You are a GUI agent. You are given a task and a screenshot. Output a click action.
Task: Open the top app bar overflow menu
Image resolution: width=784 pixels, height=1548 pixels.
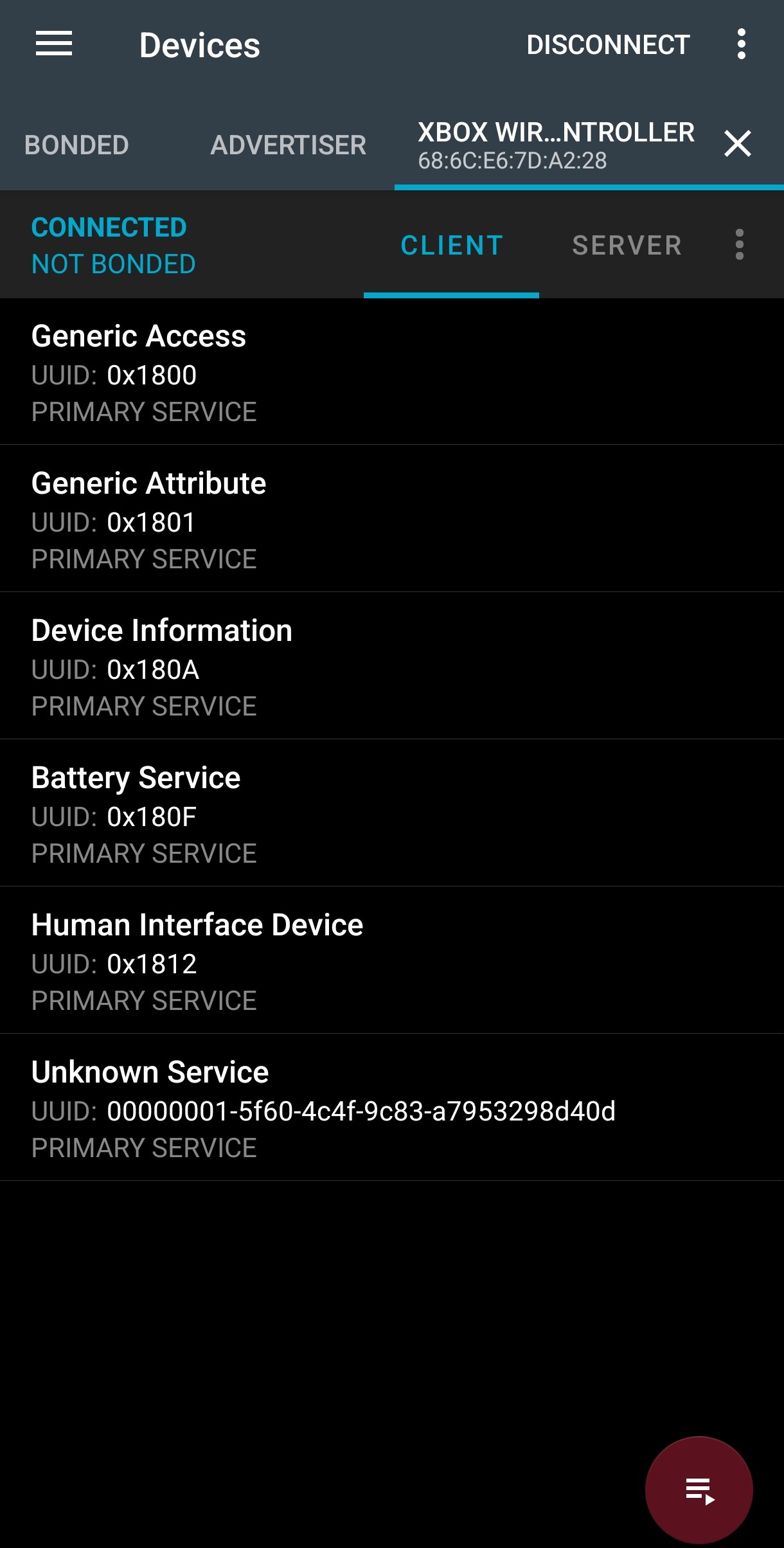tap(742, 44)
